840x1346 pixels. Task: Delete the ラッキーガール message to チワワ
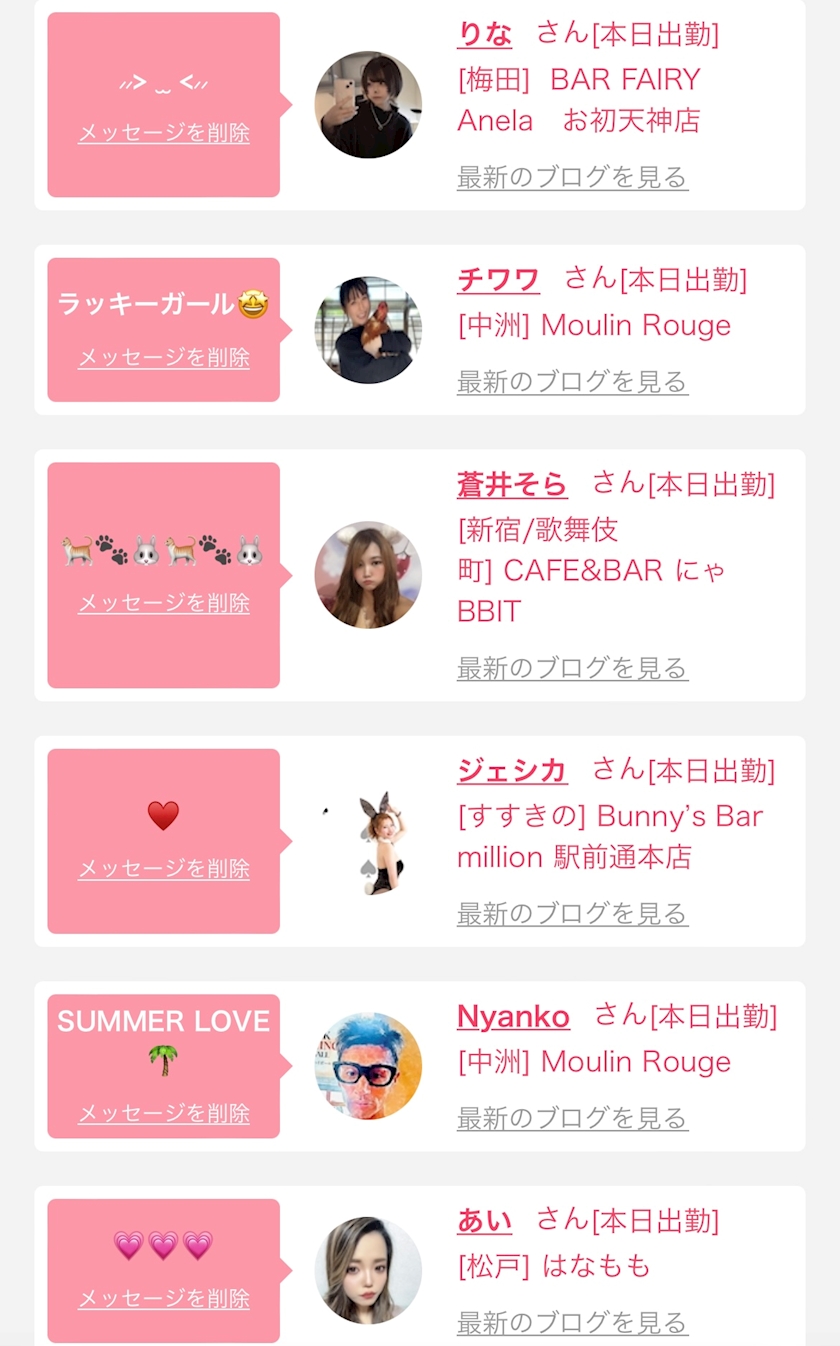point(164,358)
